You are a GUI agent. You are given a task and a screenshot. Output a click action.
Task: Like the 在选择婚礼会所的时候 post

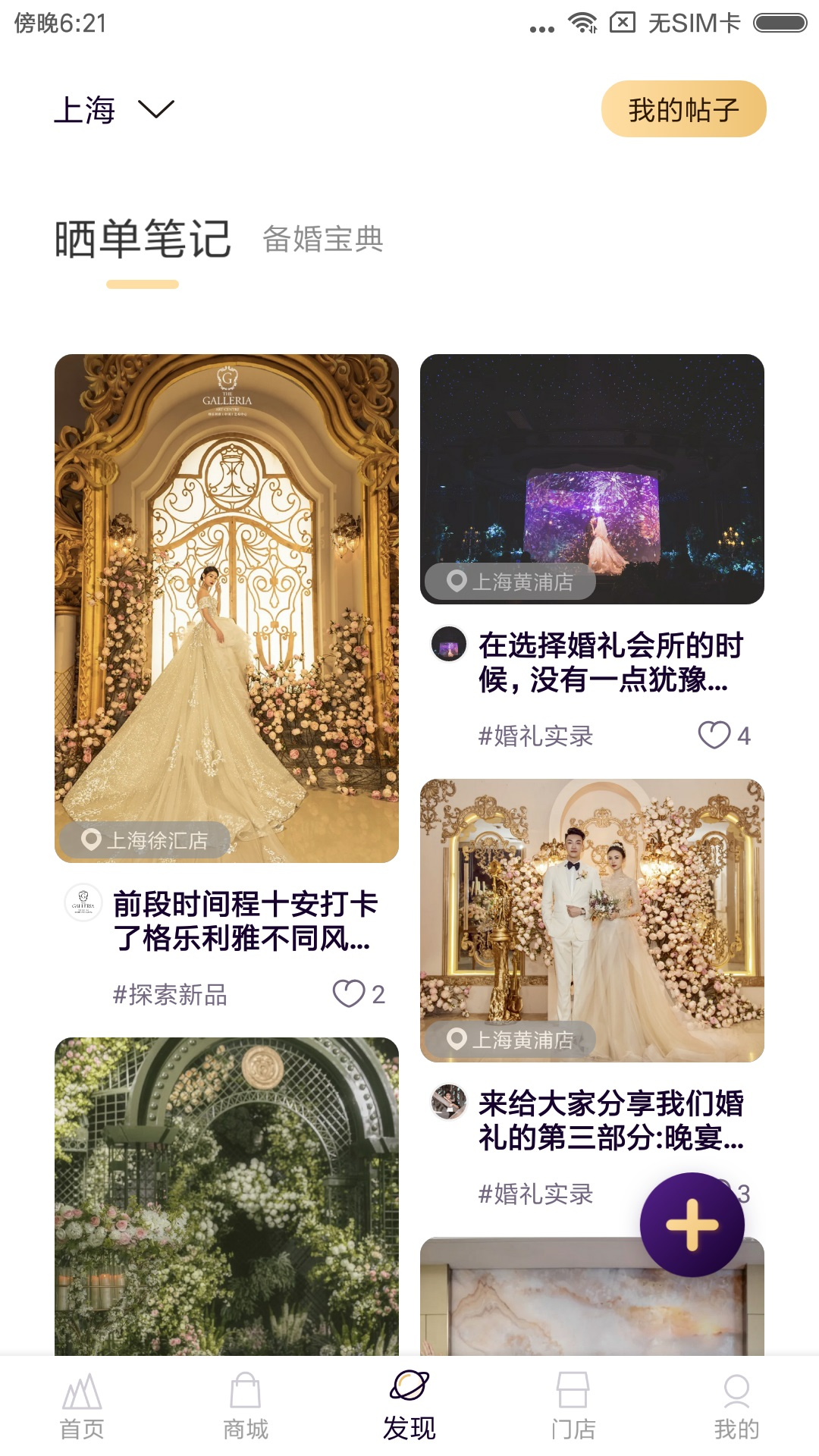tap(714, 735)
